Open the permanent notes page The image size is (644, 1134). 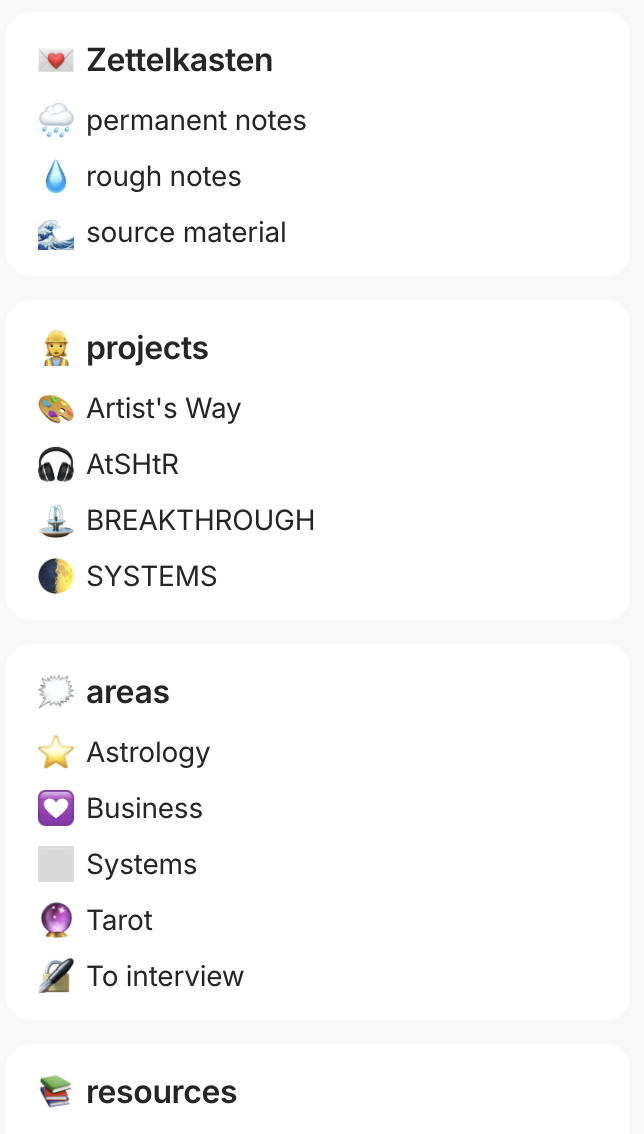196,121
